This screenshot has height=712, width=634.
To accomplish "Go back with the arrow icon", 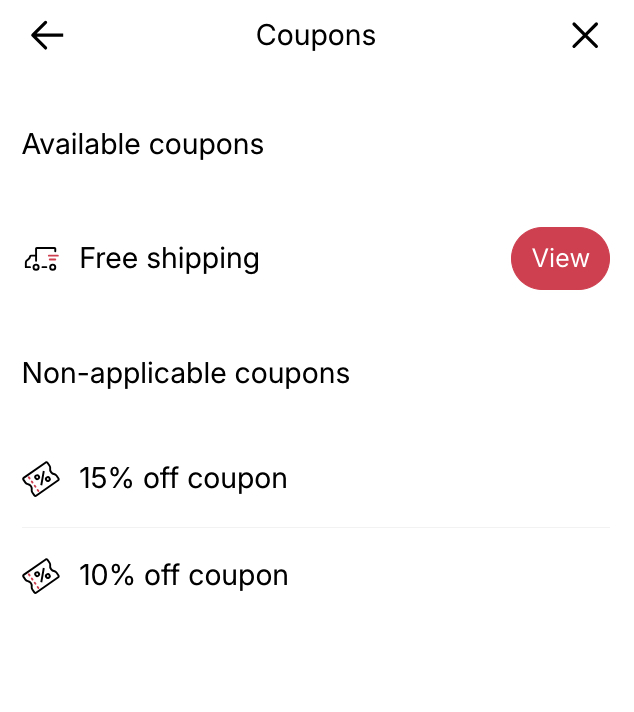I will coord(47,36).
